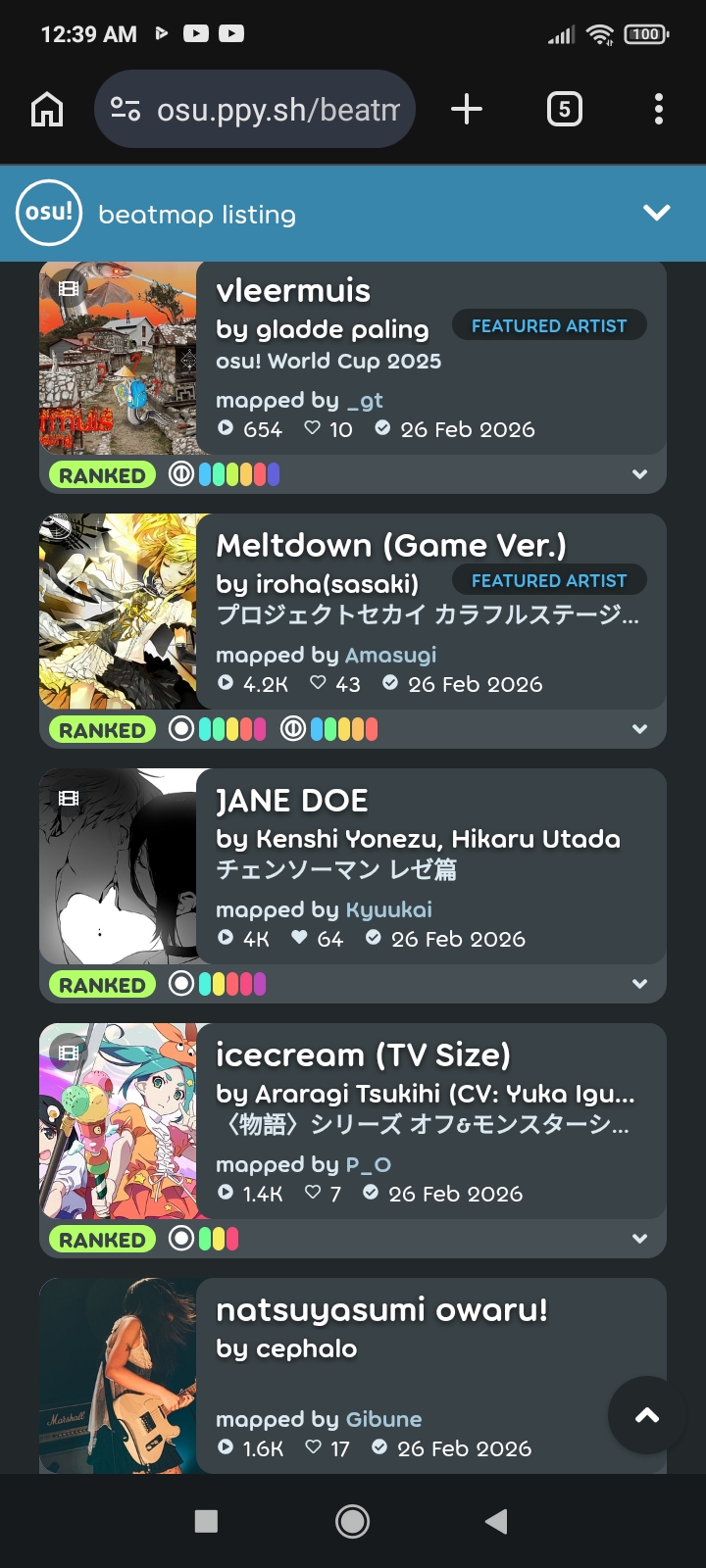Go back using the system back button
This screenshot has width=706, height=1568.
[x=496, y=1521]
